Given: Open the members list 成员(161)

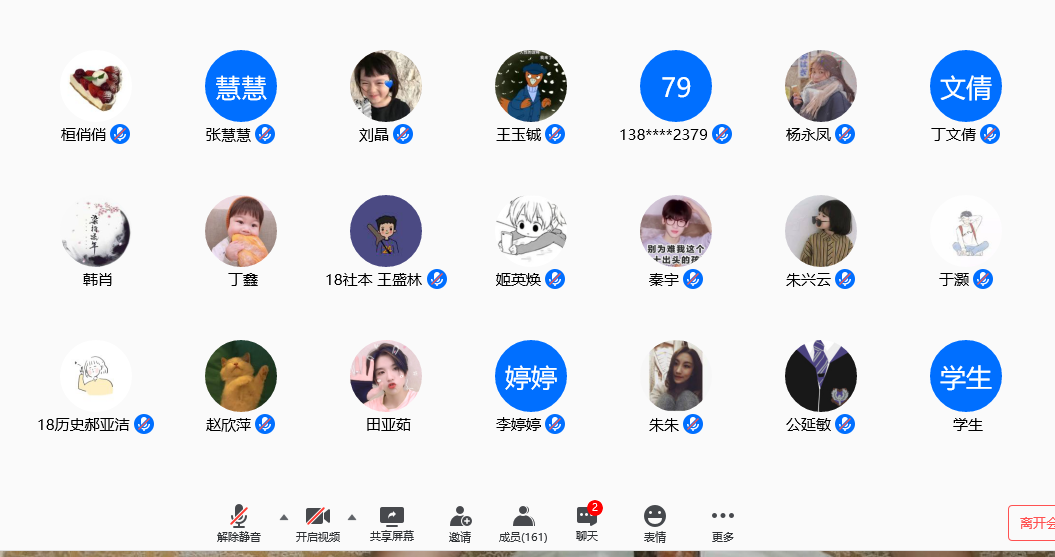Looking at the screenshot, I should tap(523, 522).
